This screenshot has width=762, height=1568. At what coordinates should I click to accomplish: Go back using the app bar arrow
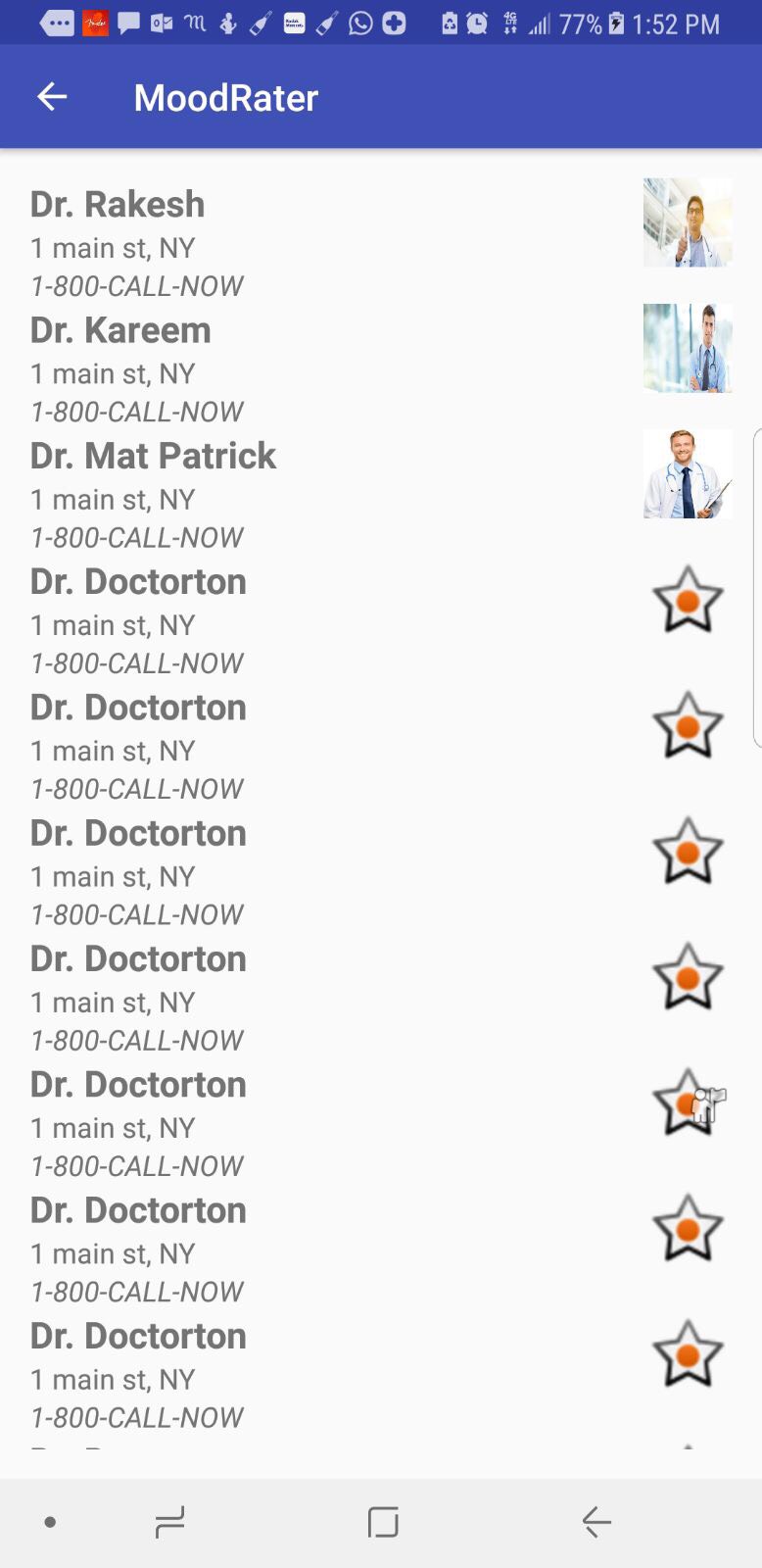[x=52, y=97]
